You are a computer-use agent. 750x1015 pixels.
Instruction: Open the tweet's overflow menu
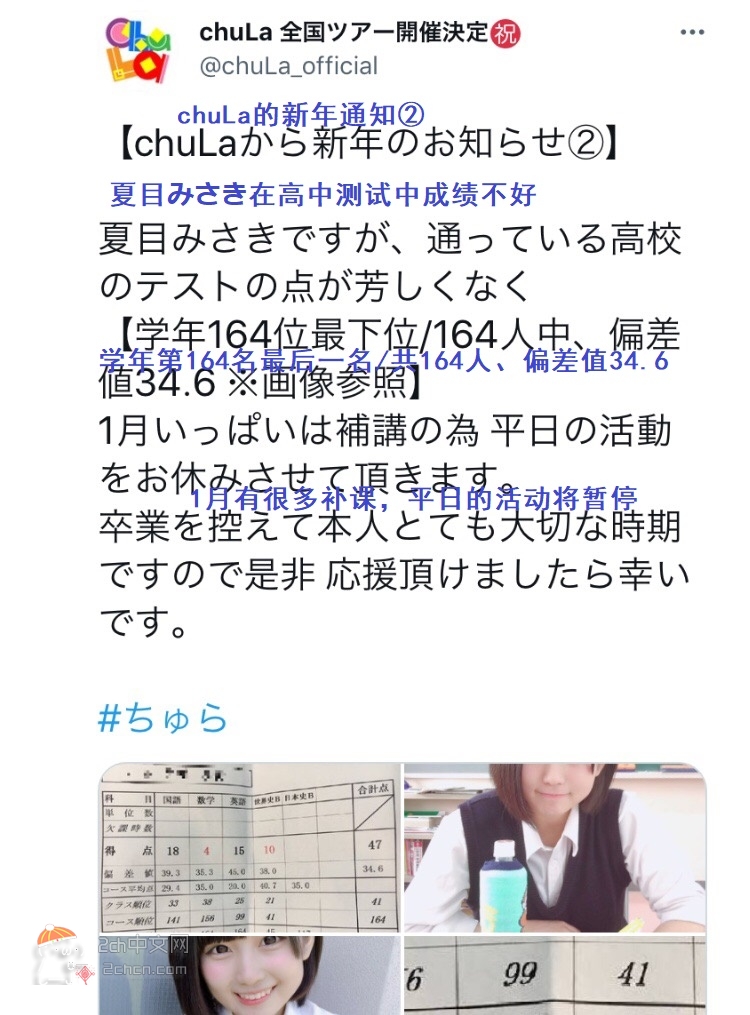tap(692, 32)
